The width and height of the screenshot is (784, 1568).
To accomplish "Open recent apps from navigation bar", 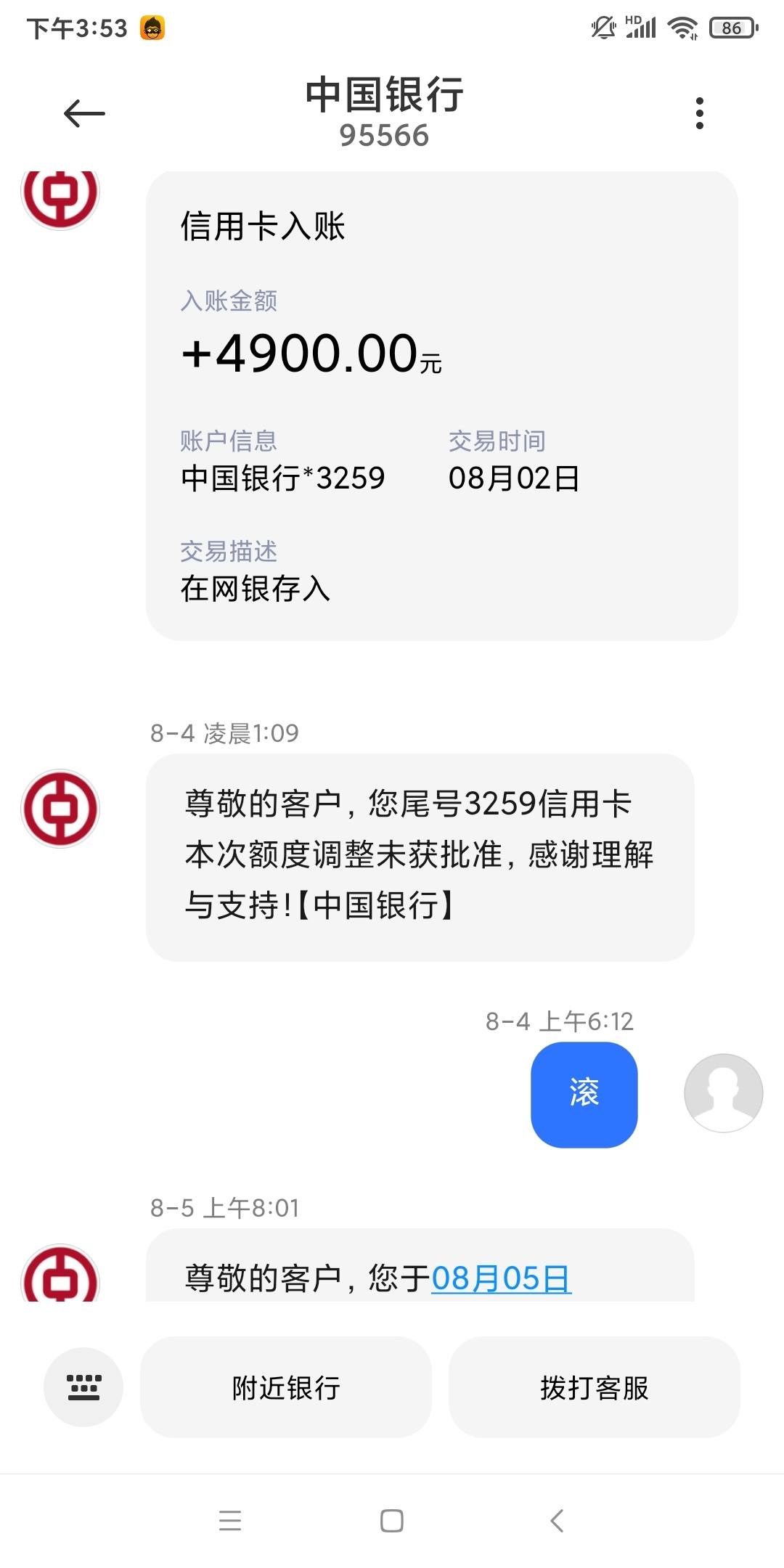I will (230, 1521).
